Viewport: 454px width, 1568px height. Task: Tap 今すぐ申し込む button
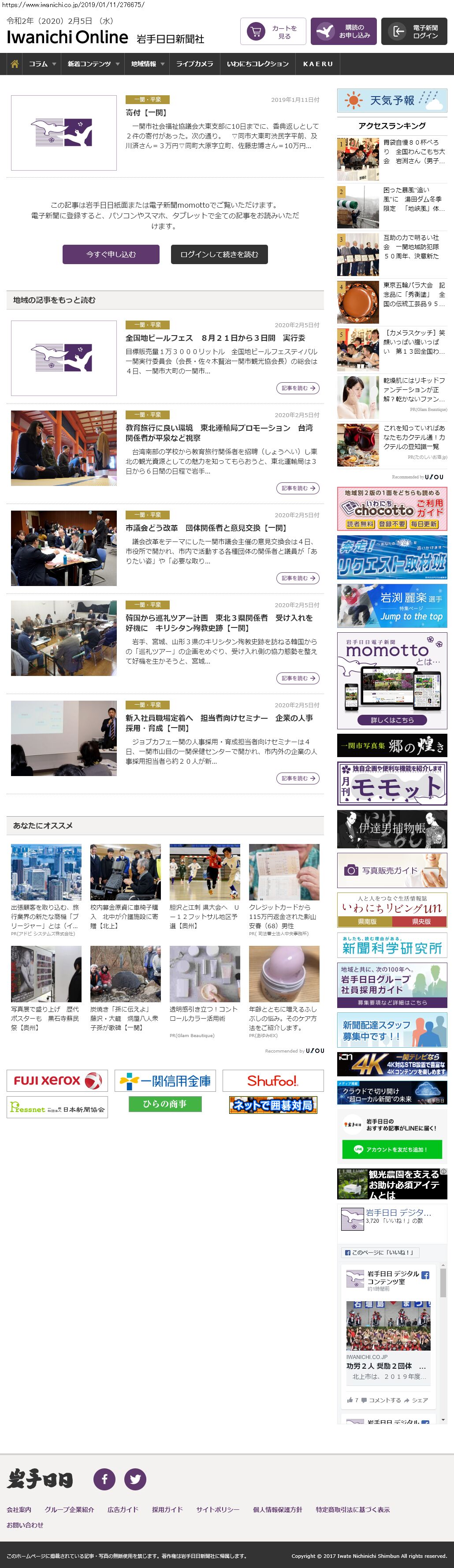[x=111, y=254]
